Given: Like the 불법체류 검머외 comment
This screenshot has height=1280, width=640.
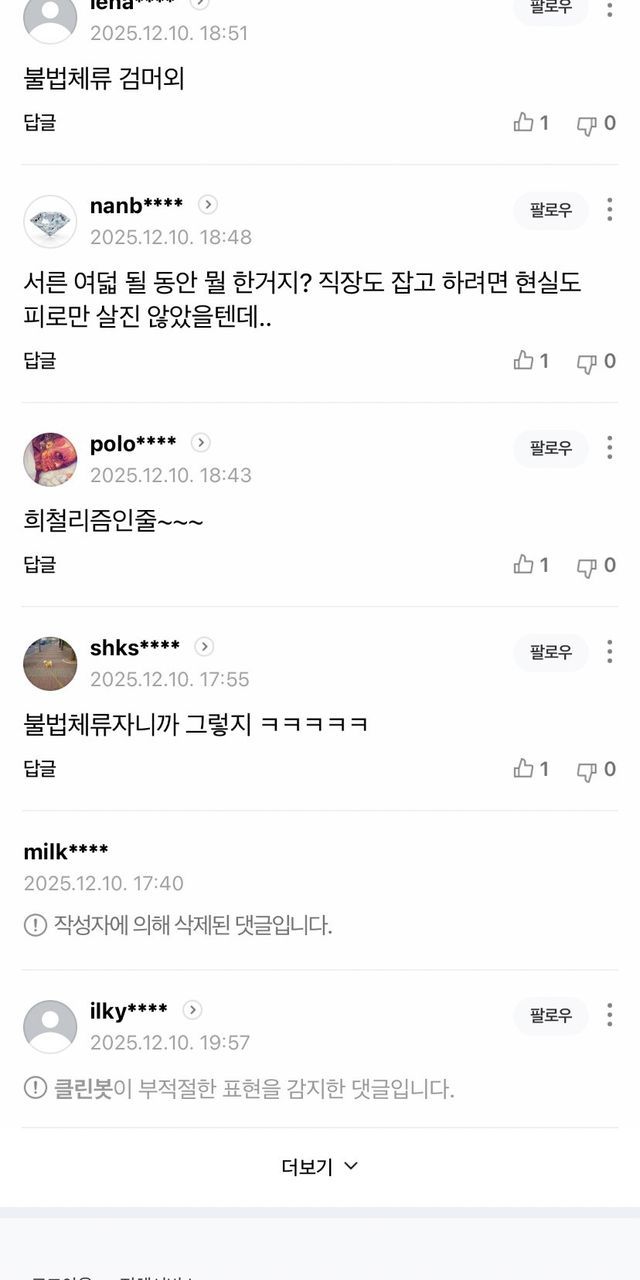Looking at the screenshot, I should (531, 123).
